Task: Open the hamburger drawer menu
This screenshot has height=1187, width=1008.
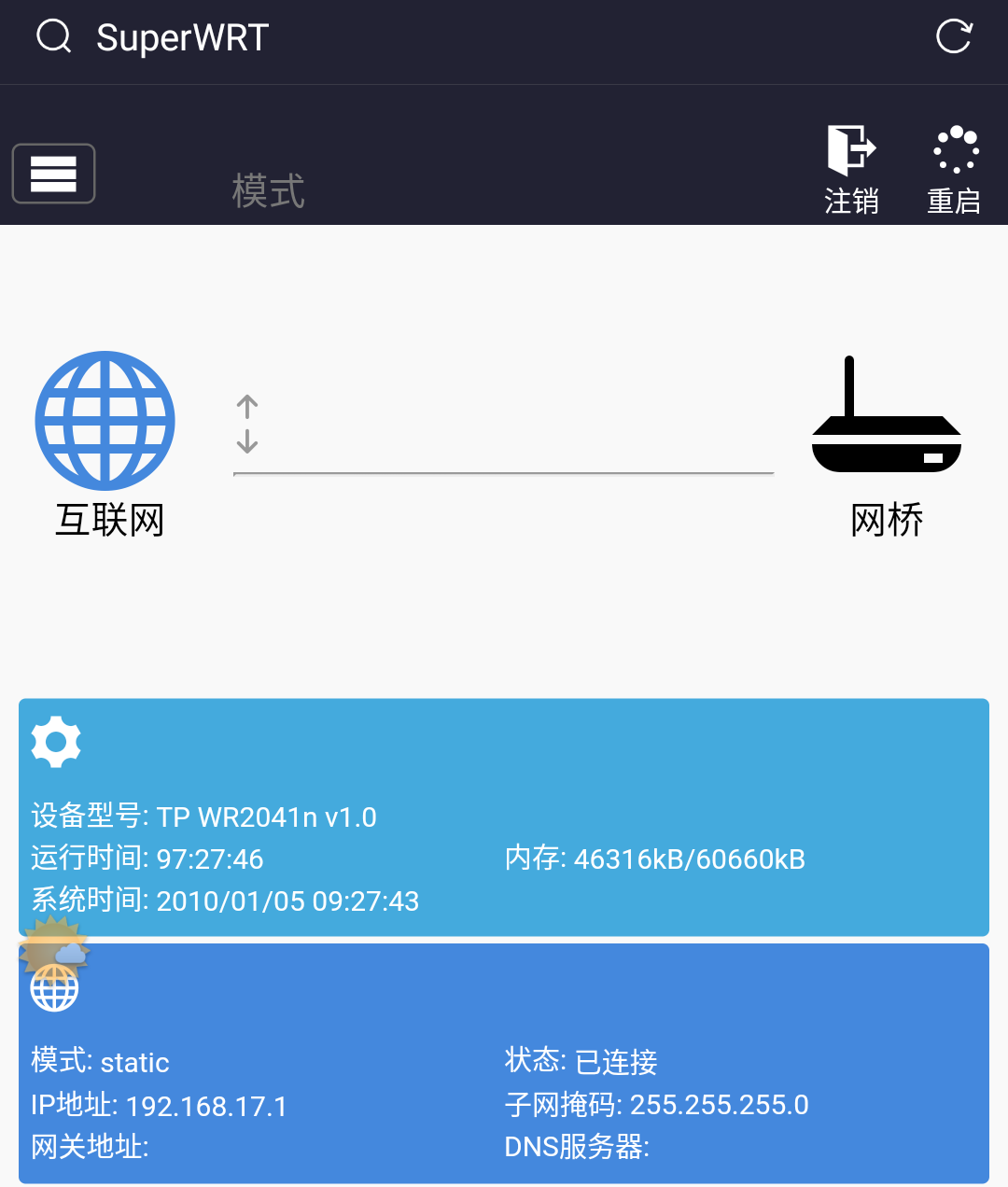Action: 53,174
